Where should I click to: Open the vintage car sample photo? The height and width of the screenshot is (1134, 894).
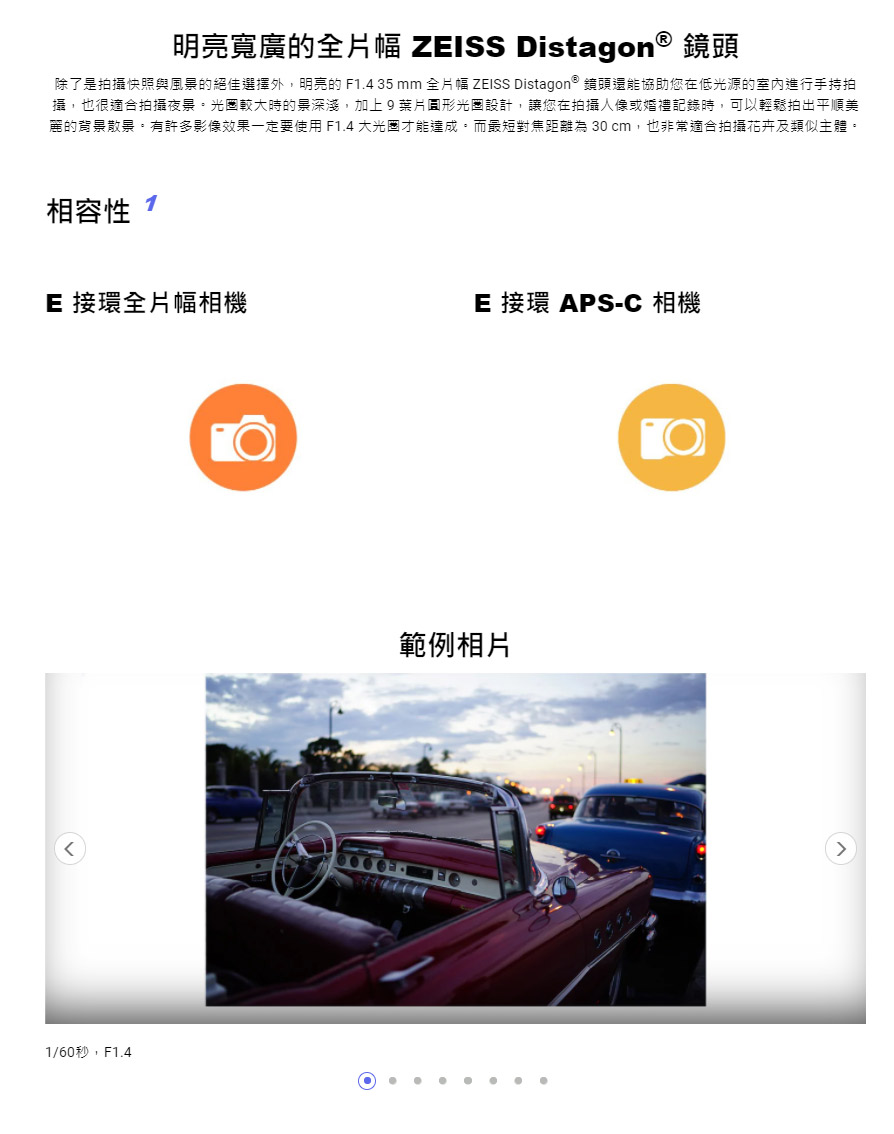click(x=455, y=839)
